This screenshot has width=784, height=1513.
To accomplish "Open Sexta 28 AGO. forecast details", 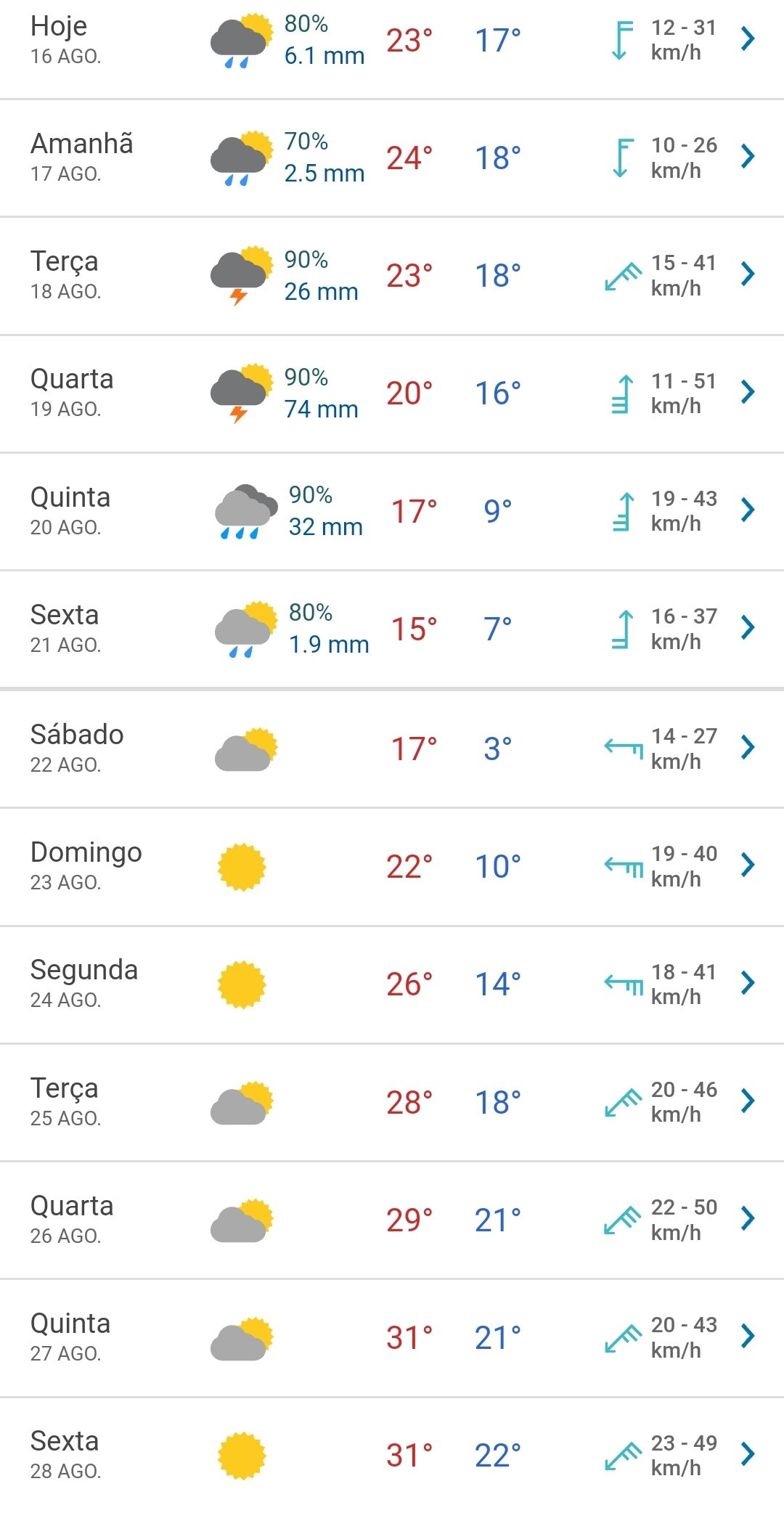I will (x=392, y=1455).
